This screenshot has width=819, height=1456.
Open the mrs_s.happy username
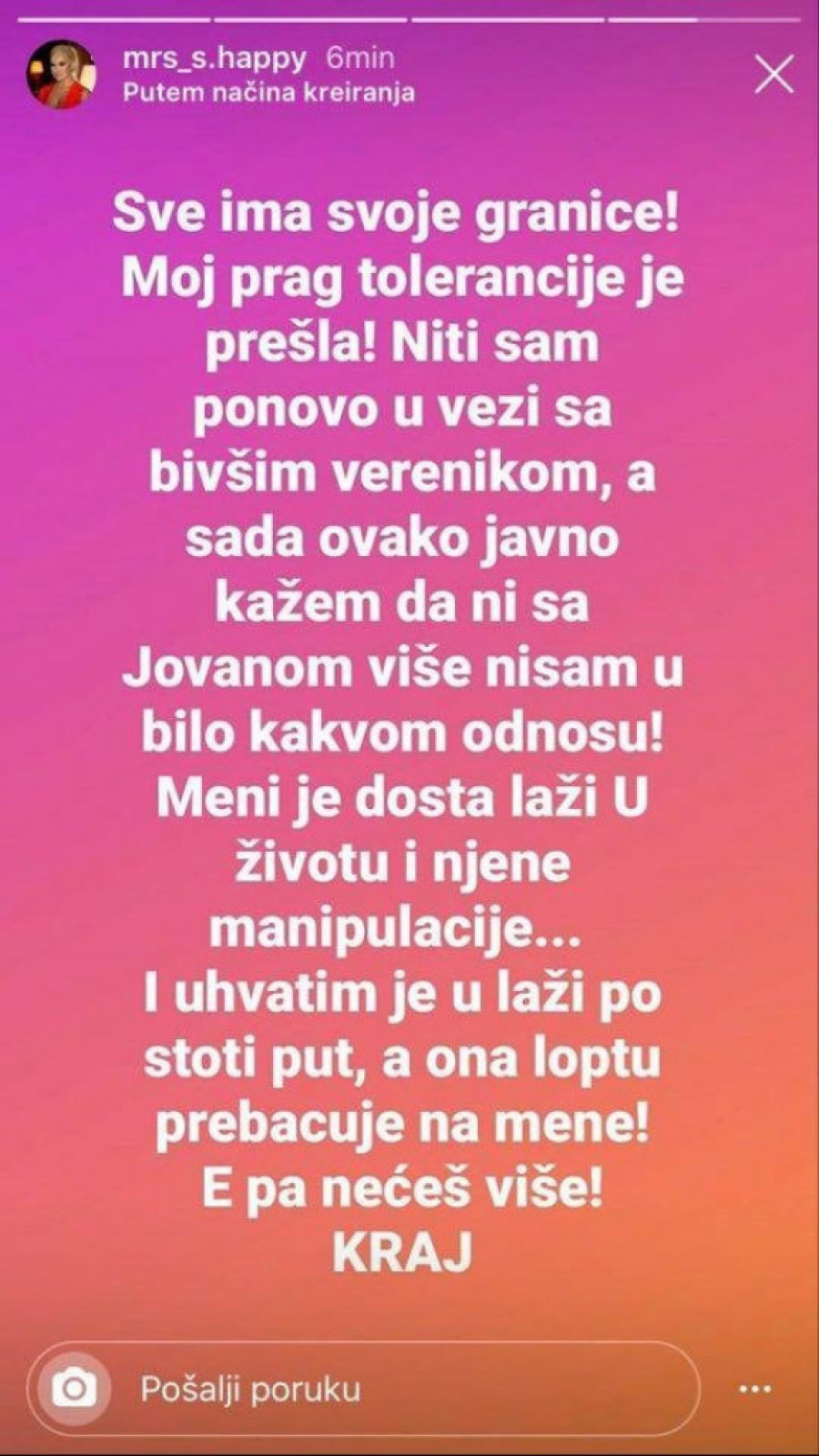pos(214,58)
